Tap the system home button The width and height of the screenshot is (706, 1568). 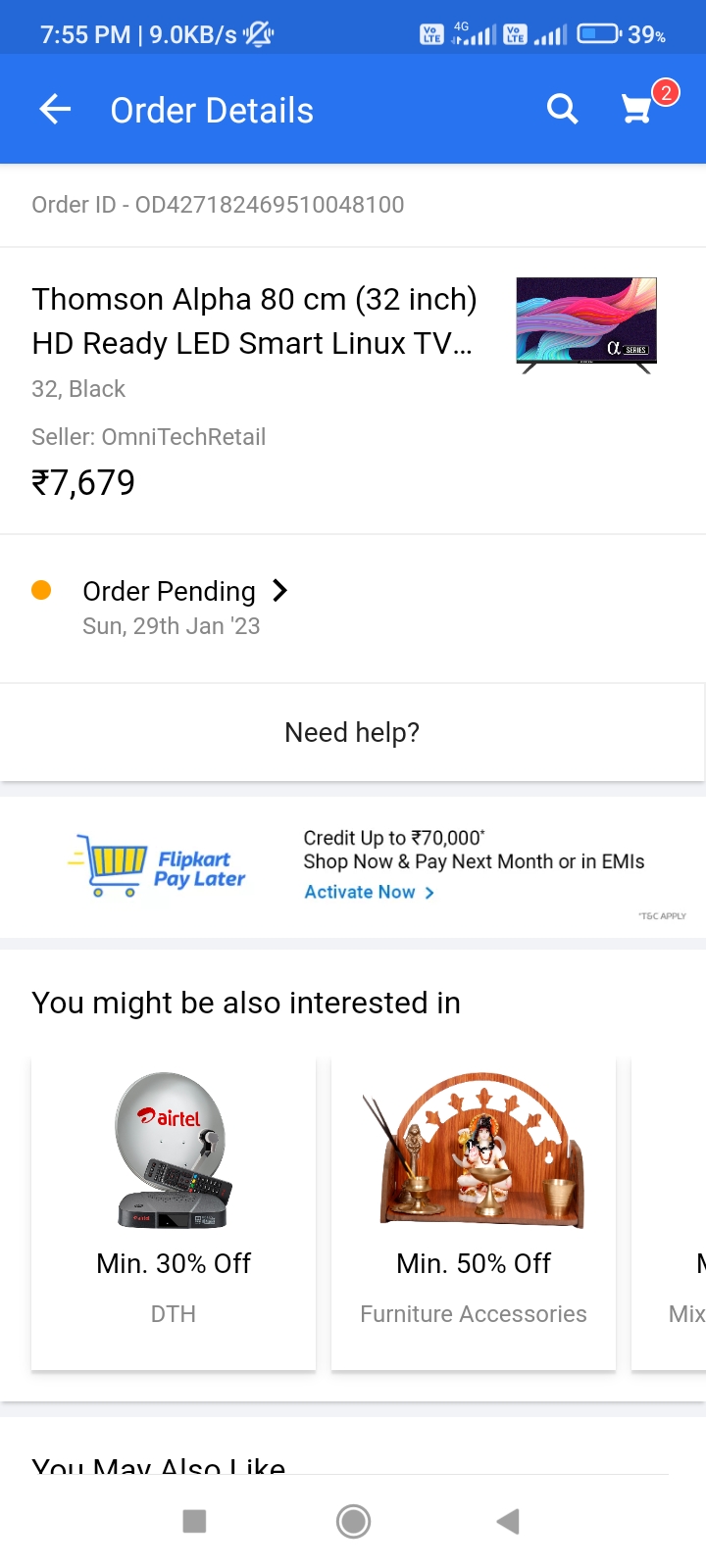coord(353,1521)
